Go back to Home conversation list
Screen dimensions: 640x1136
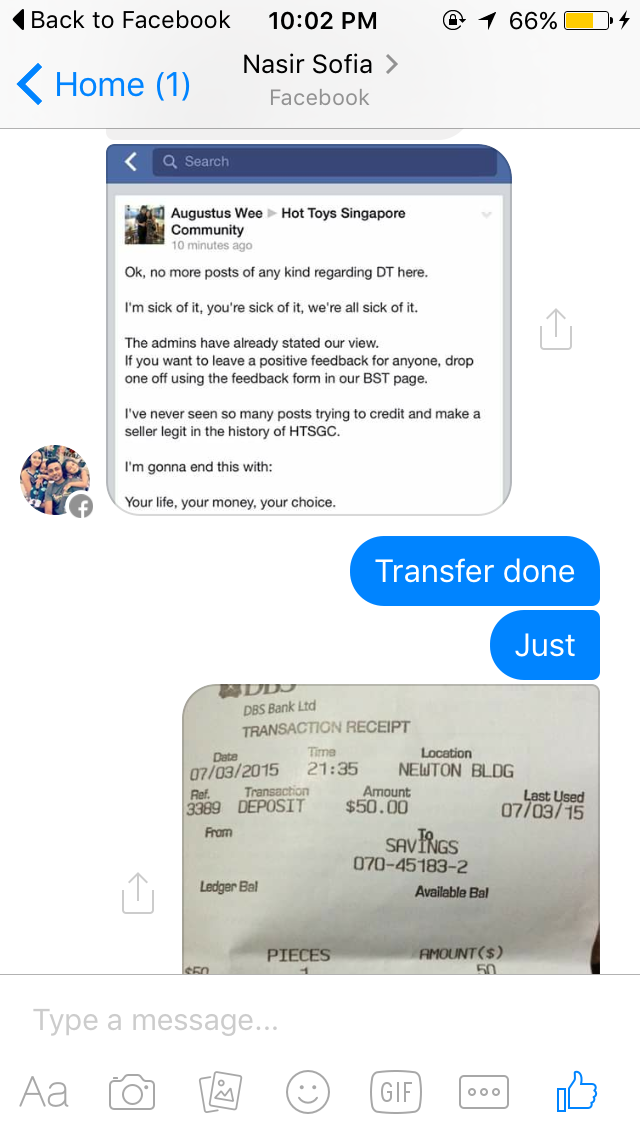(x=104, y=84)
